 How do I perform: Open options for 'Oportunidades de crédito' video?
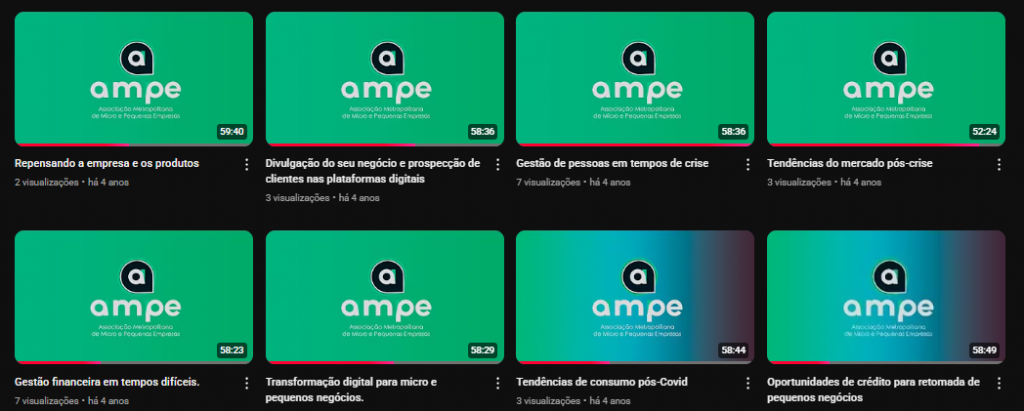point(998,383)
